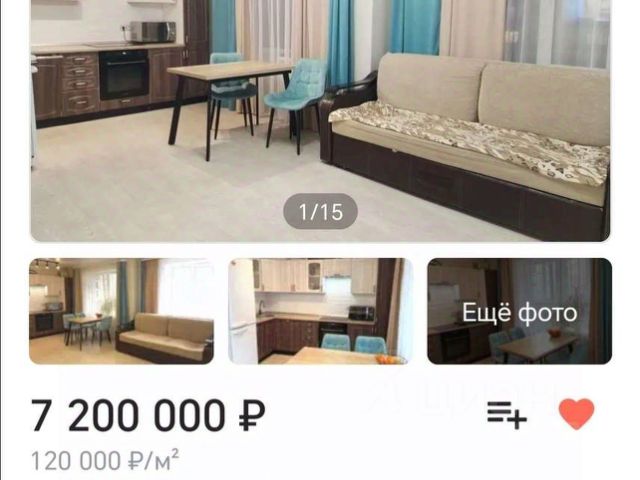
Task: Open the Ещё фото tile
Action: point(519,311)
